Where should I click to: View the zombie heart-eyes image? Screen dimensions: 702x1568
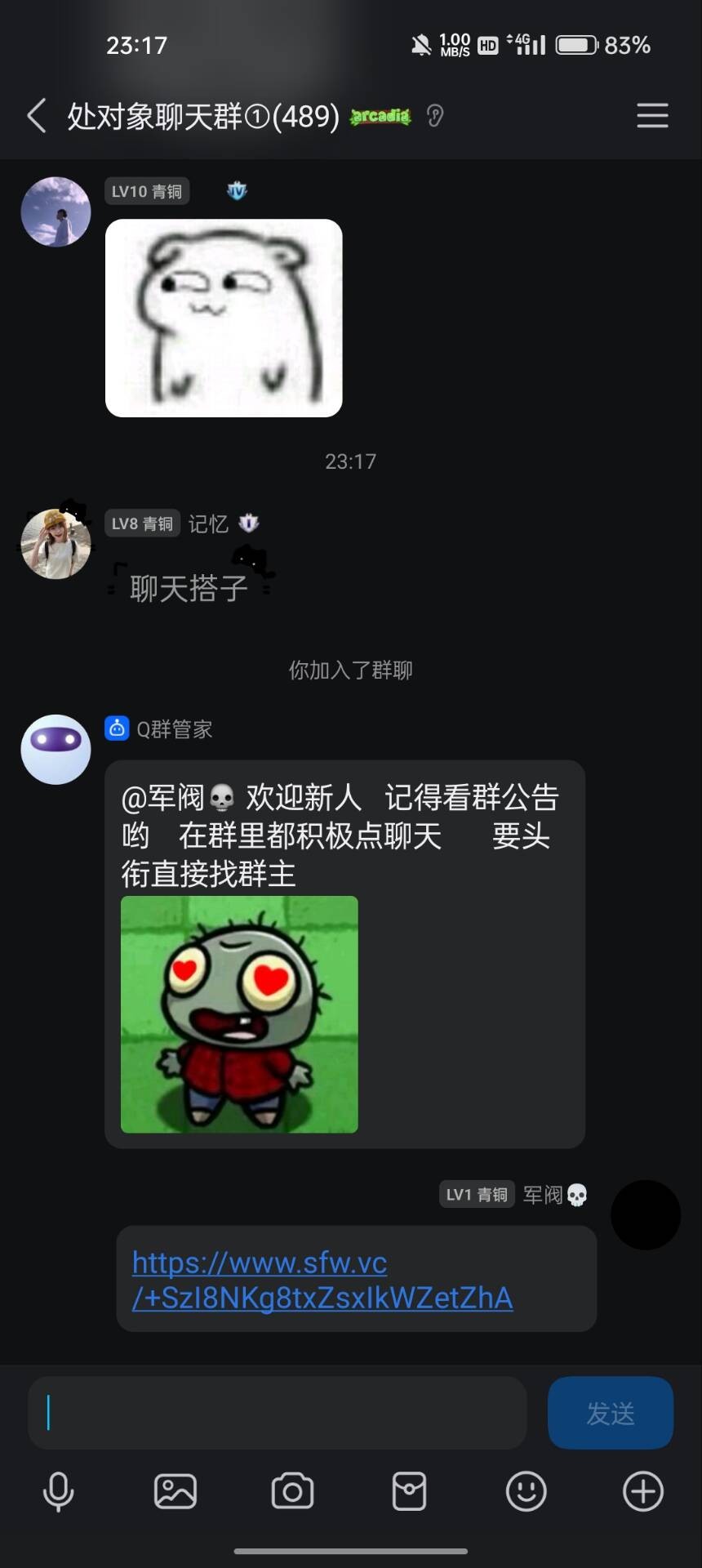239,1014
